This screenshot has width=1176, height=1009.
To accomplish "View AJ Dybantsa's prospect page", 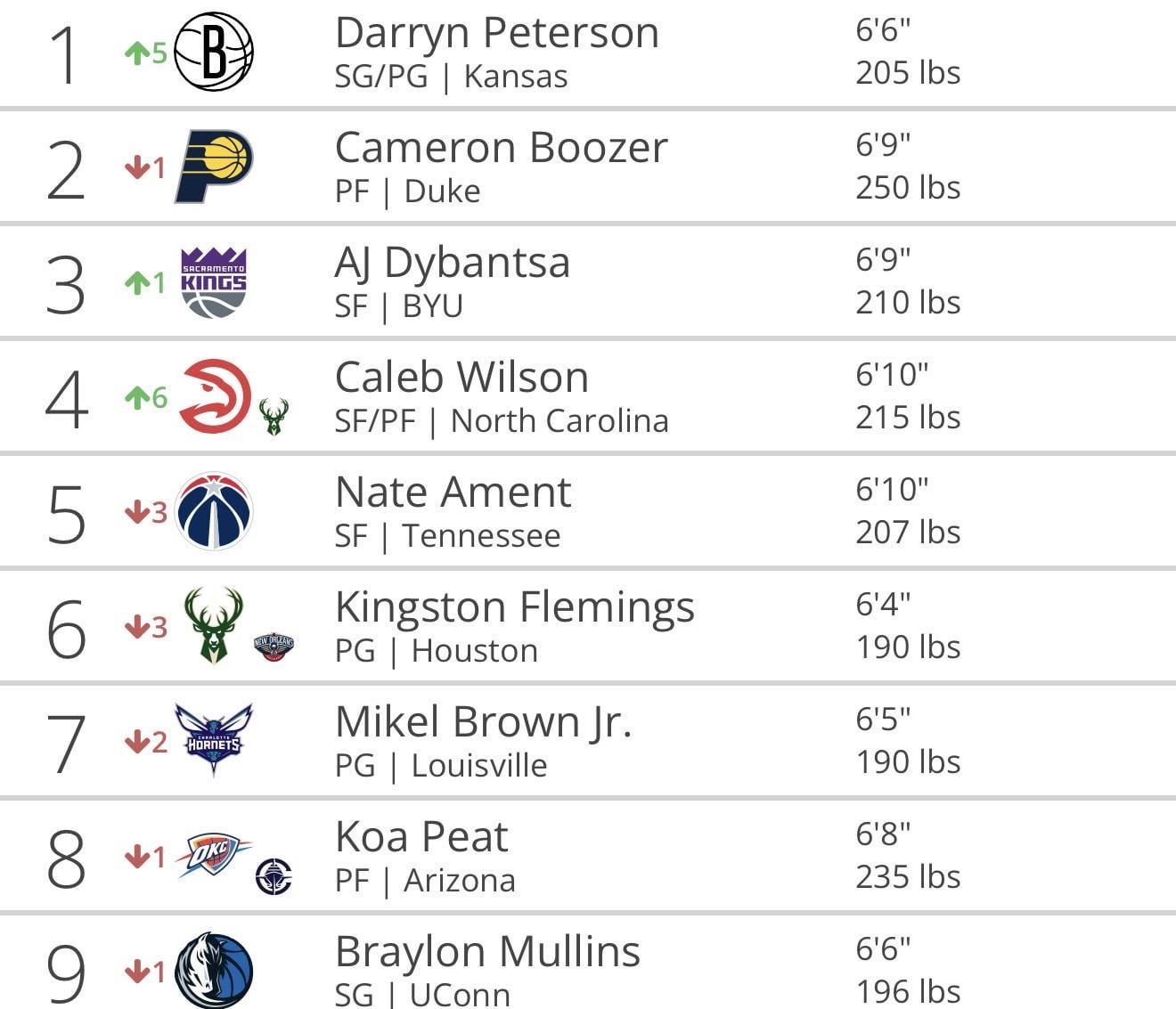I will (x=452, y=263).
